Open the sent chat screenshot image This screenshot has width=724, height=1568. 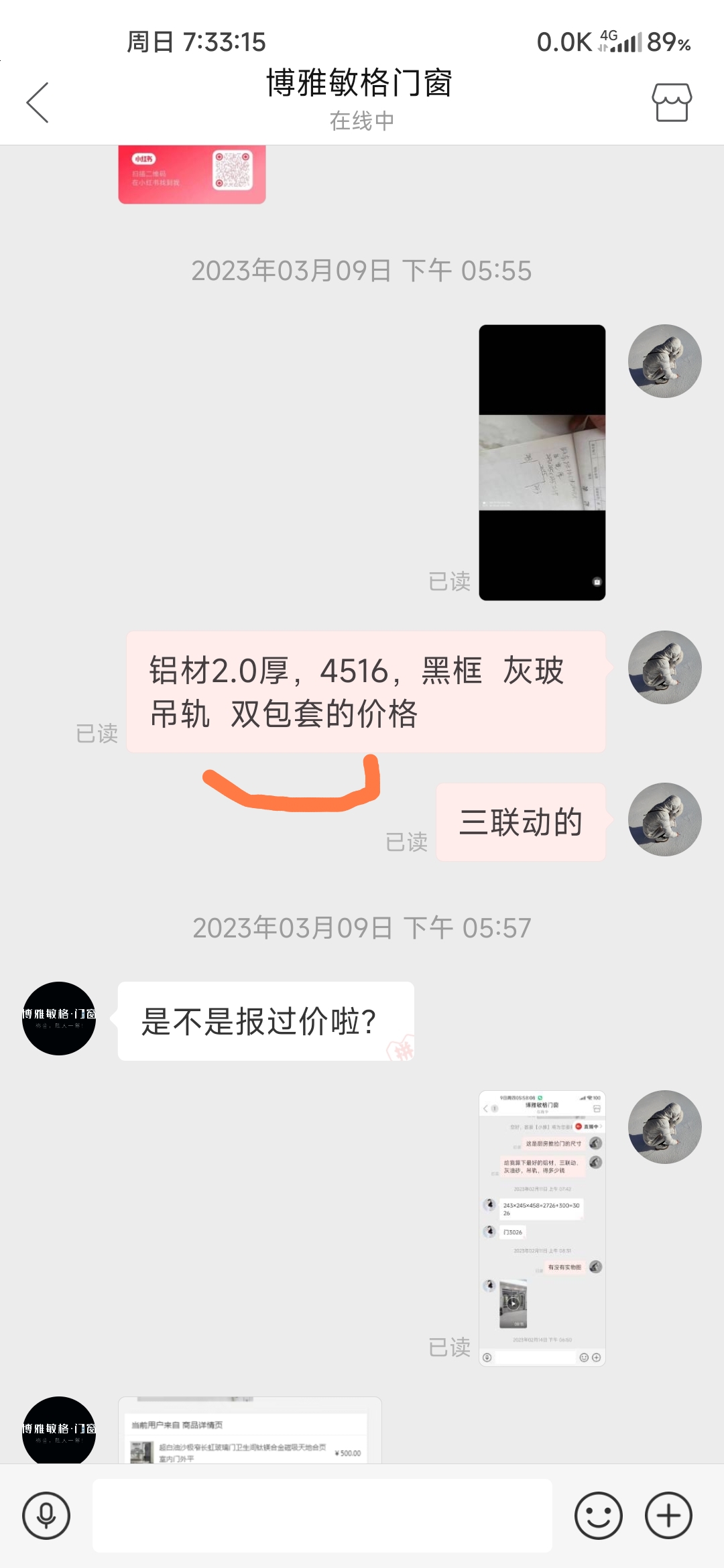click(542, 1228)
